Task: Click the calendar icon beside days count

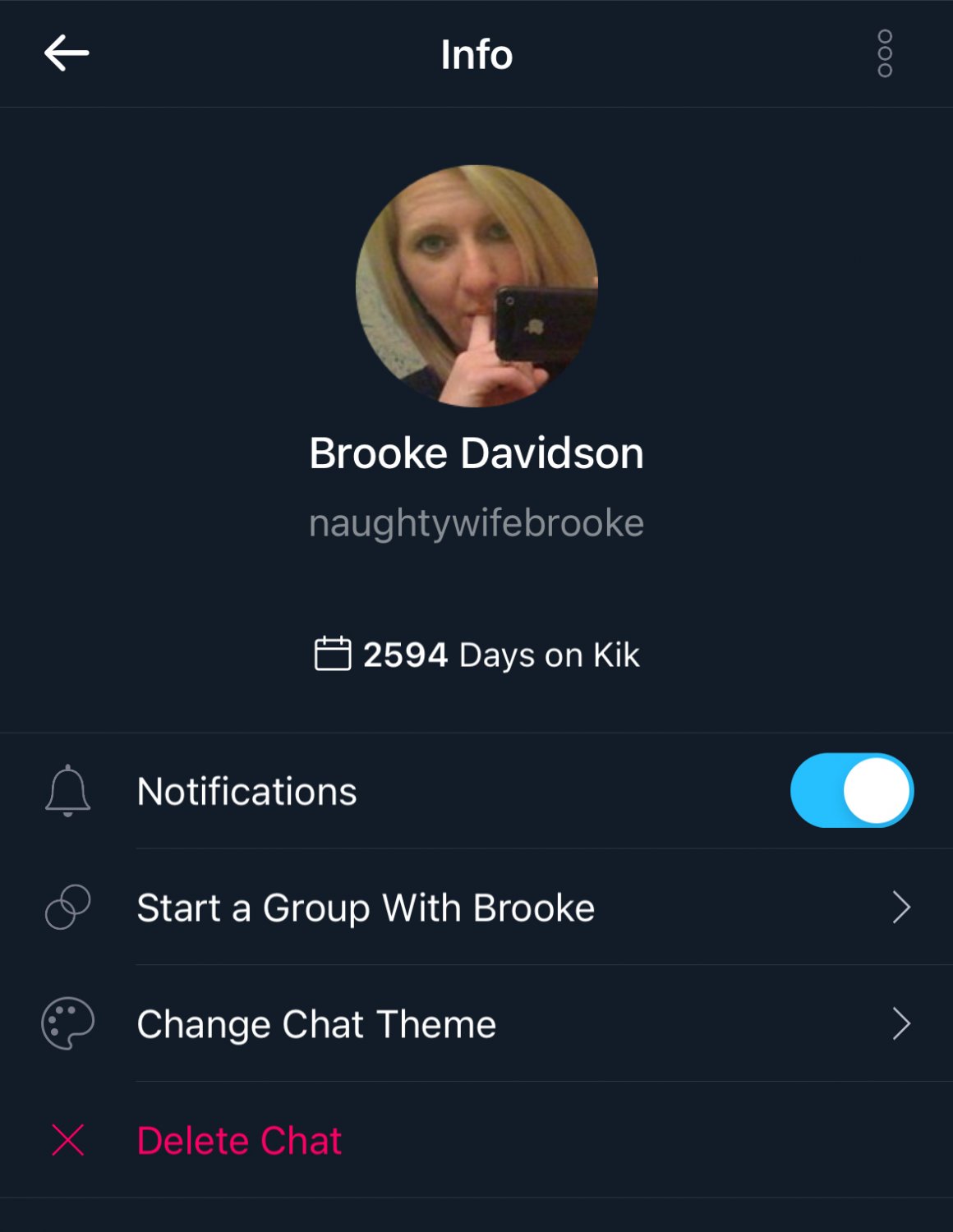Action: pyautogui.click(x=332, y=655)
